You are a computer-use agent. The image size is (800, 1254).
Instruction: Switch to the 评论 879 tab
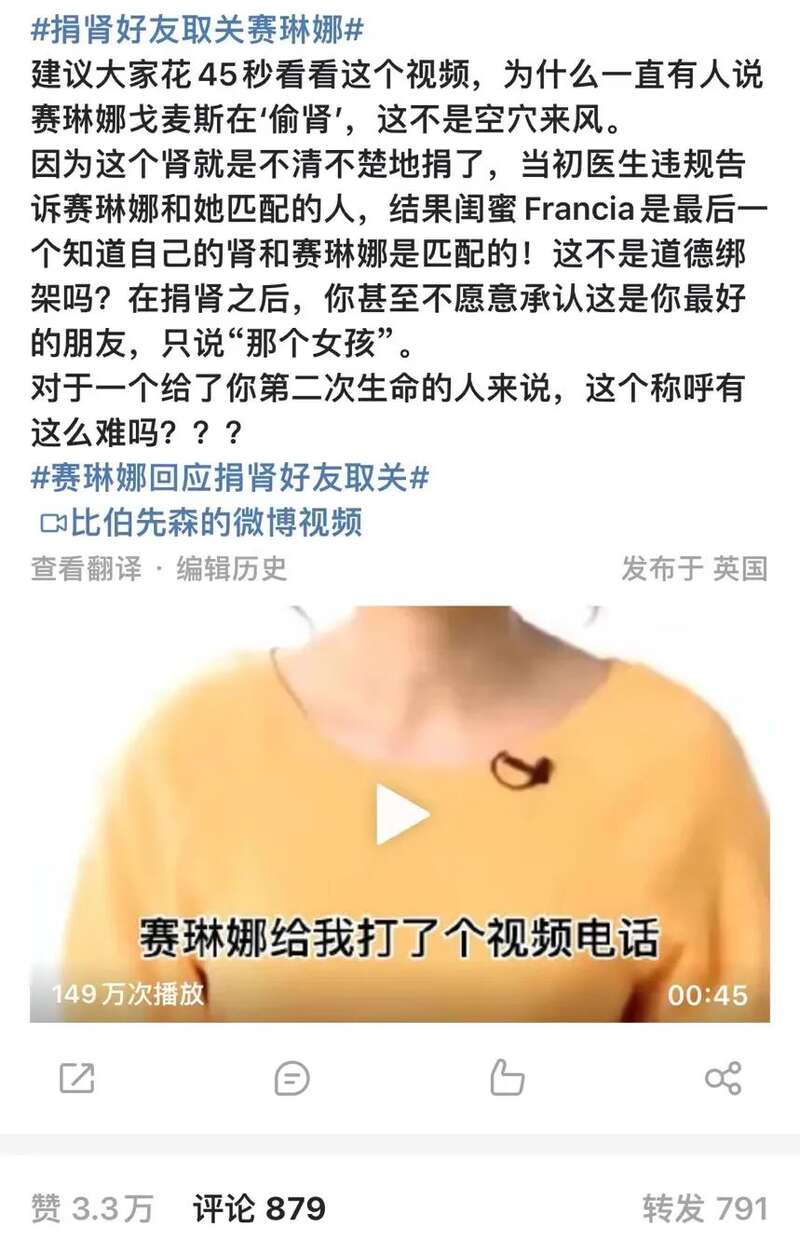(x=259, y=1209)
